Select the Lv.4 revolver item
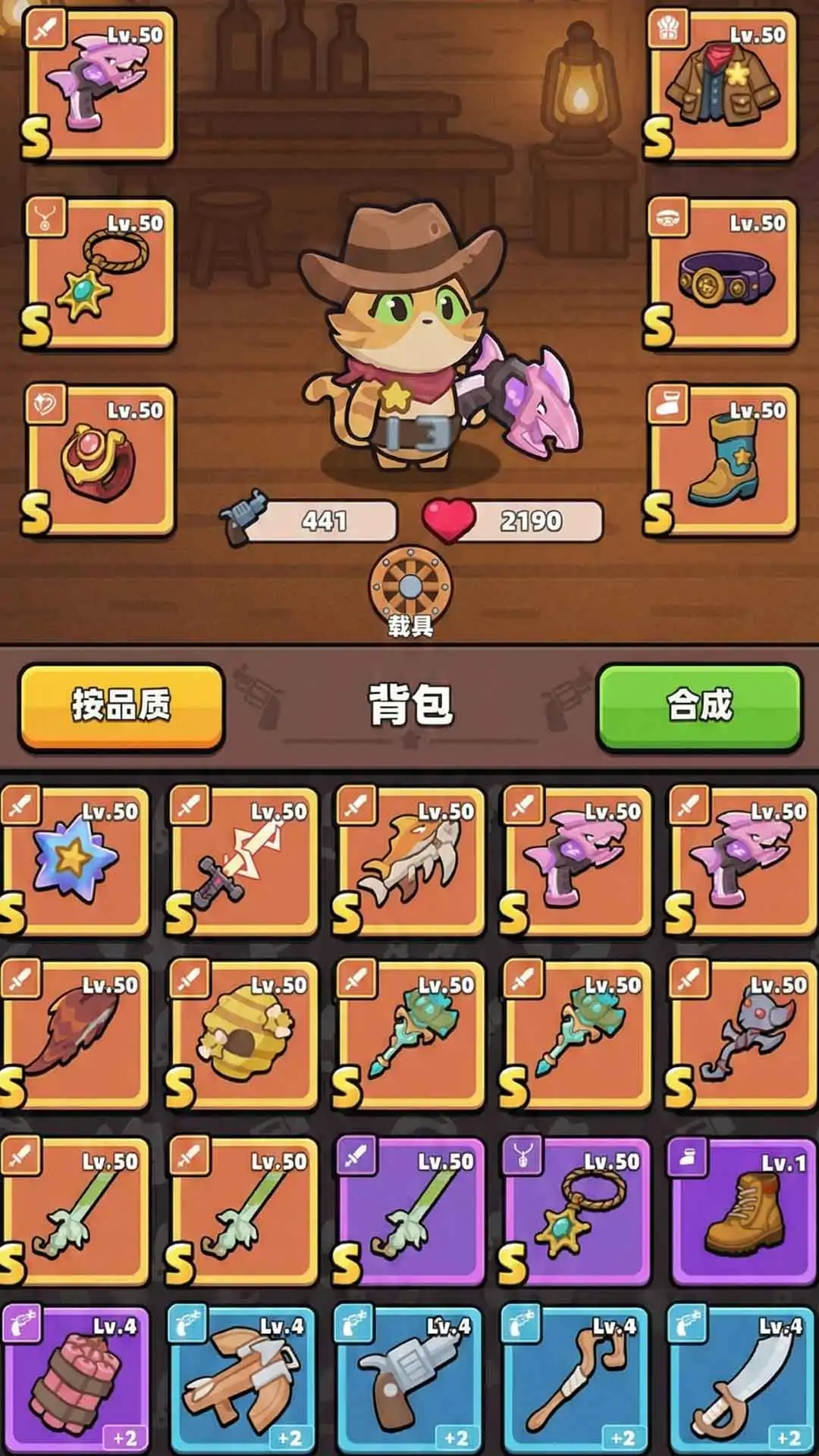Viewport: 819px width, 1456px height. click(x=409, y=1379)
